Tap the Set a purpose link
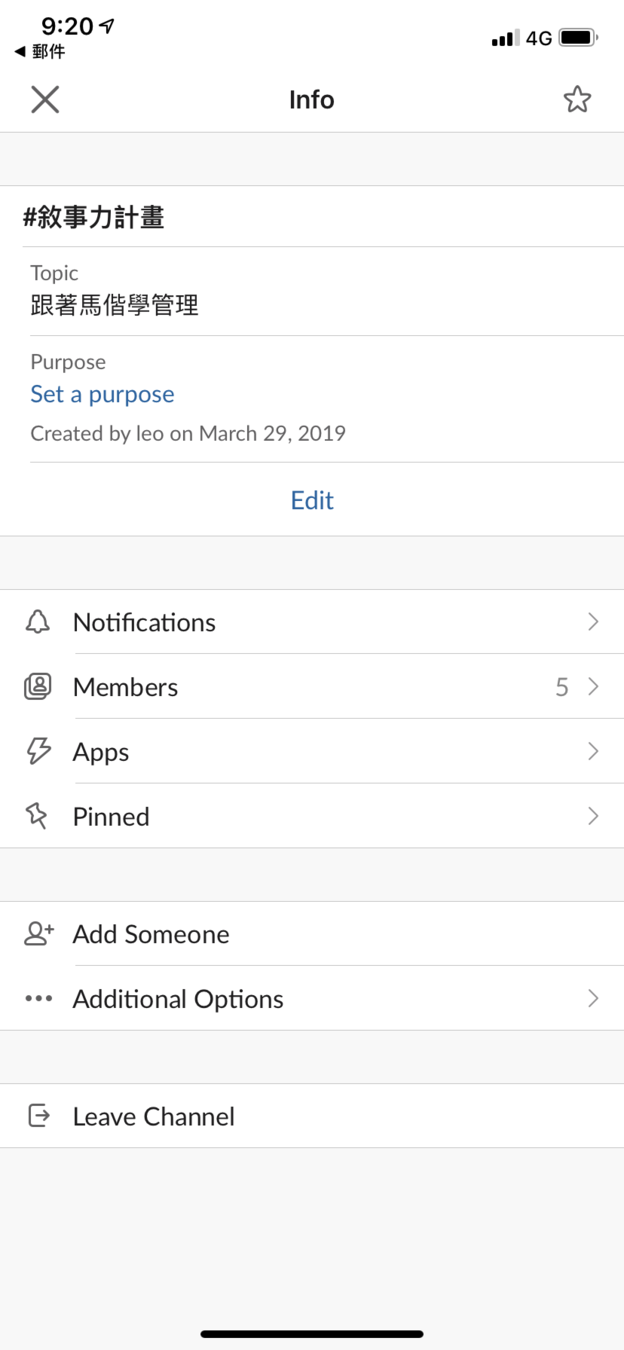Image resolution: width=624 pixels, height=1350 pixels. (102, 394)
